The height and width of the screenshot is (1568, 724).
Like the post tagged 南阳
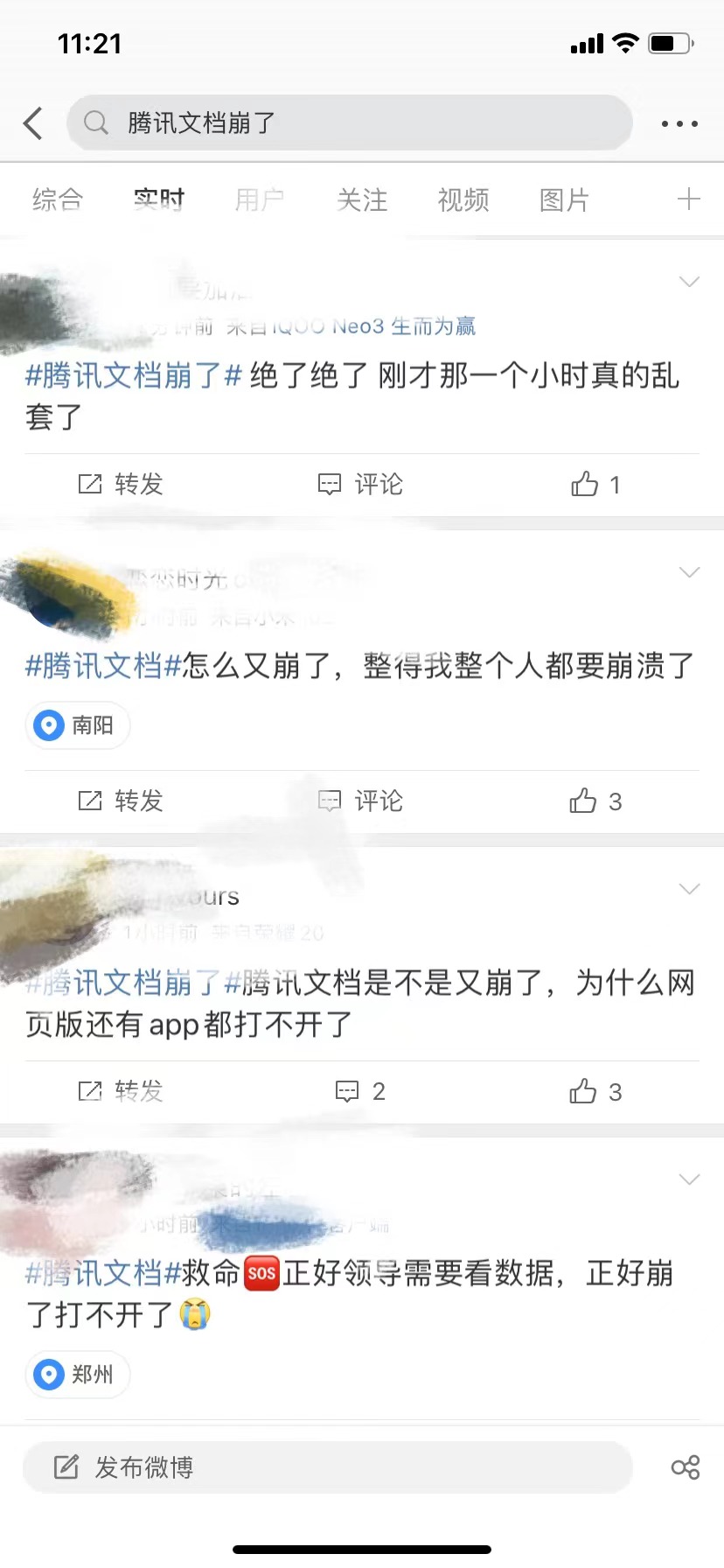click(x=596, y=801)
